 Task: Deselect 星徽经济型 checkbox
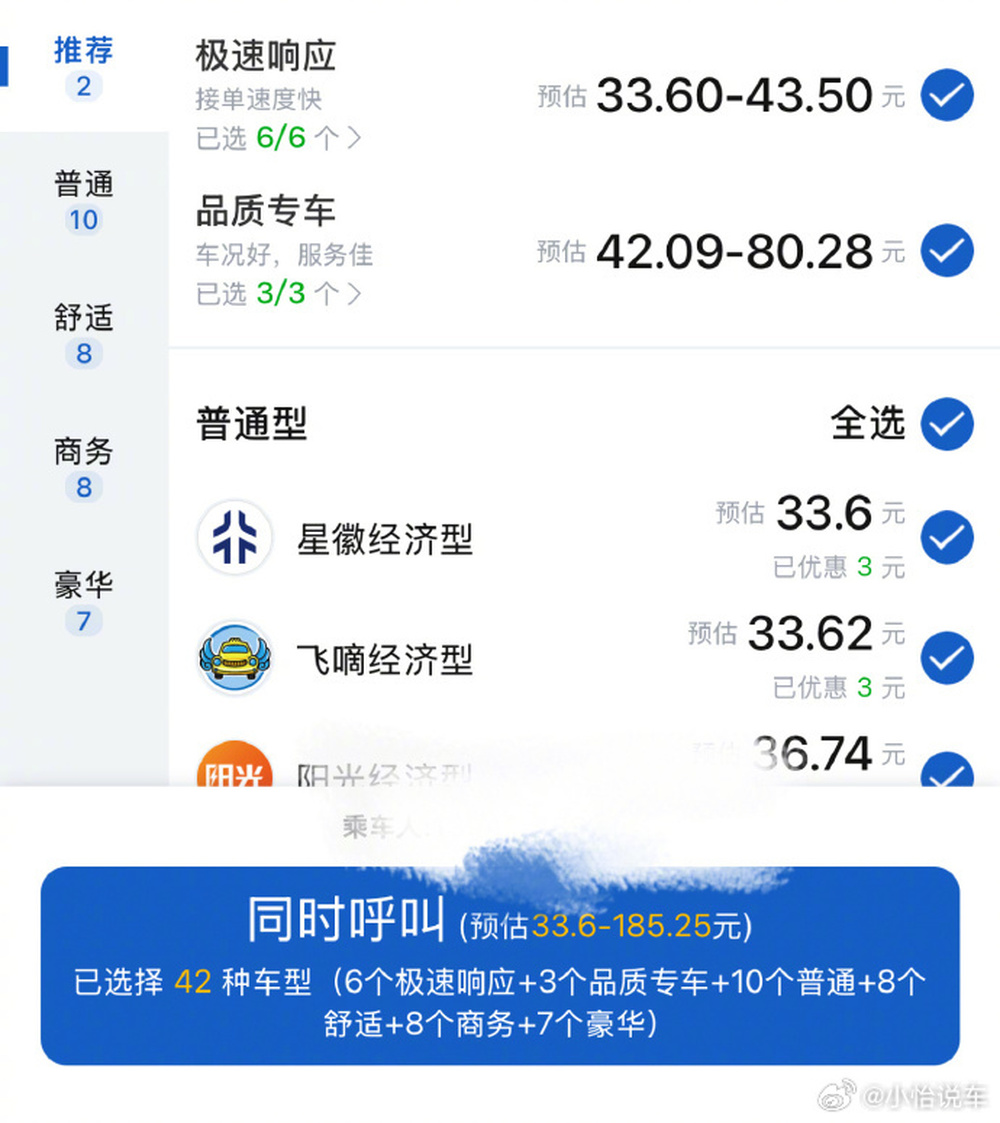point(946,538)
